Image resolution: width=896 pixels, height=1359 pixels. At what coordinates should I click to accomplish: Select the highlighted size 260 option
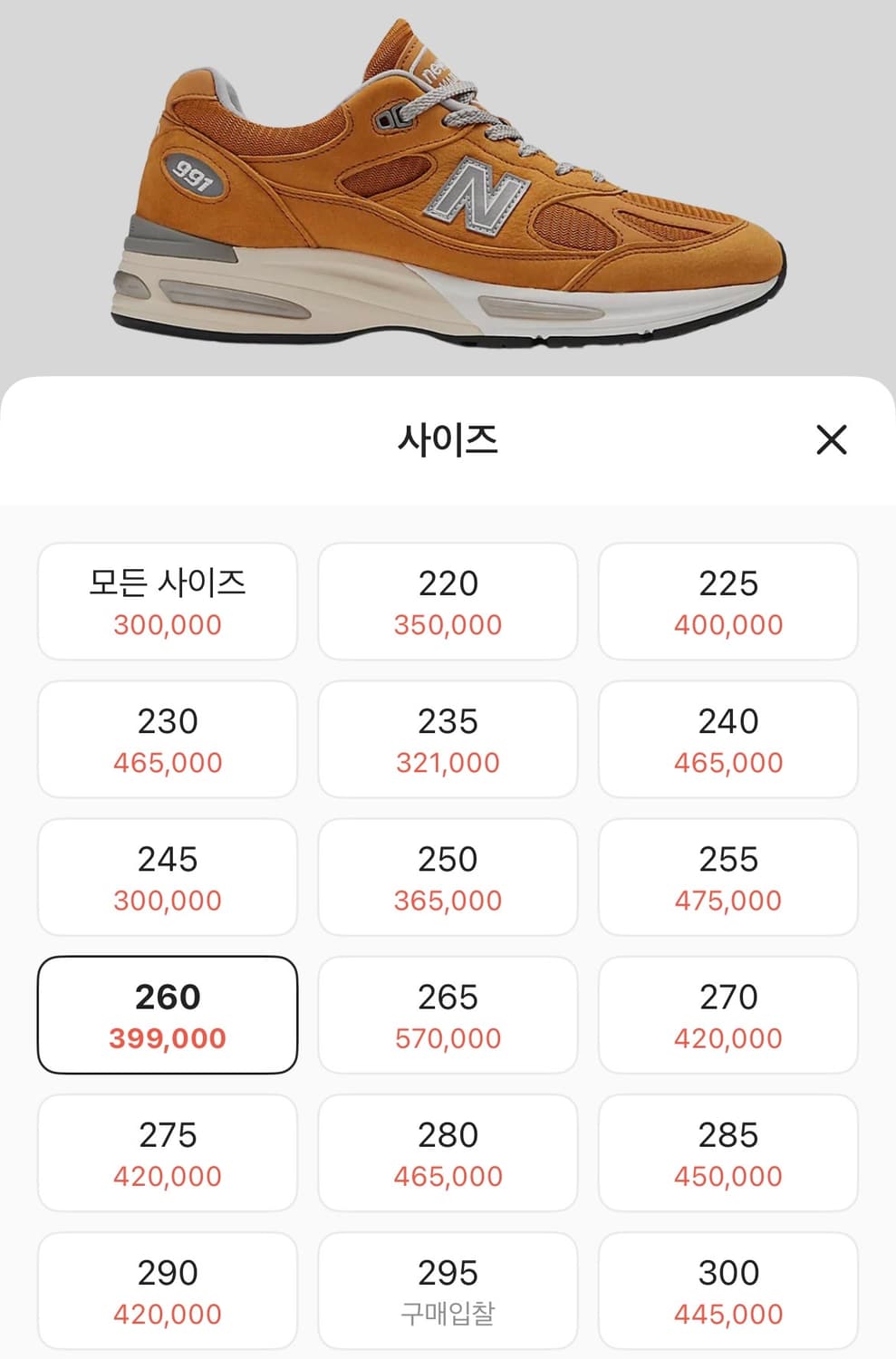167,1014
